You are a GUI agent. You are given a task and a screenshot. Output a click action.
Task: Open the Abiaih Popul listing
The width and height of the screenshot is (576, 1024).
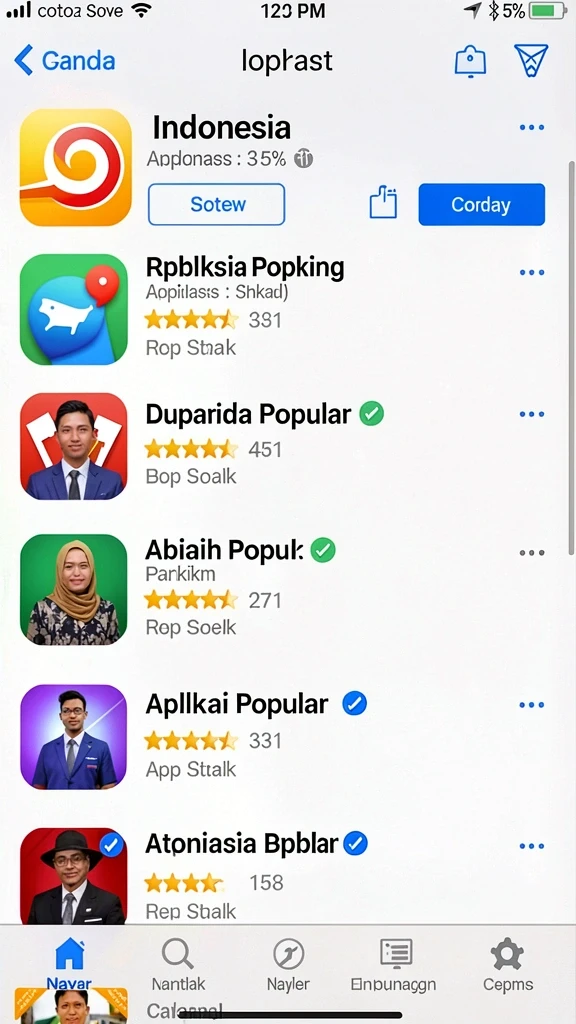pos(287,589)
